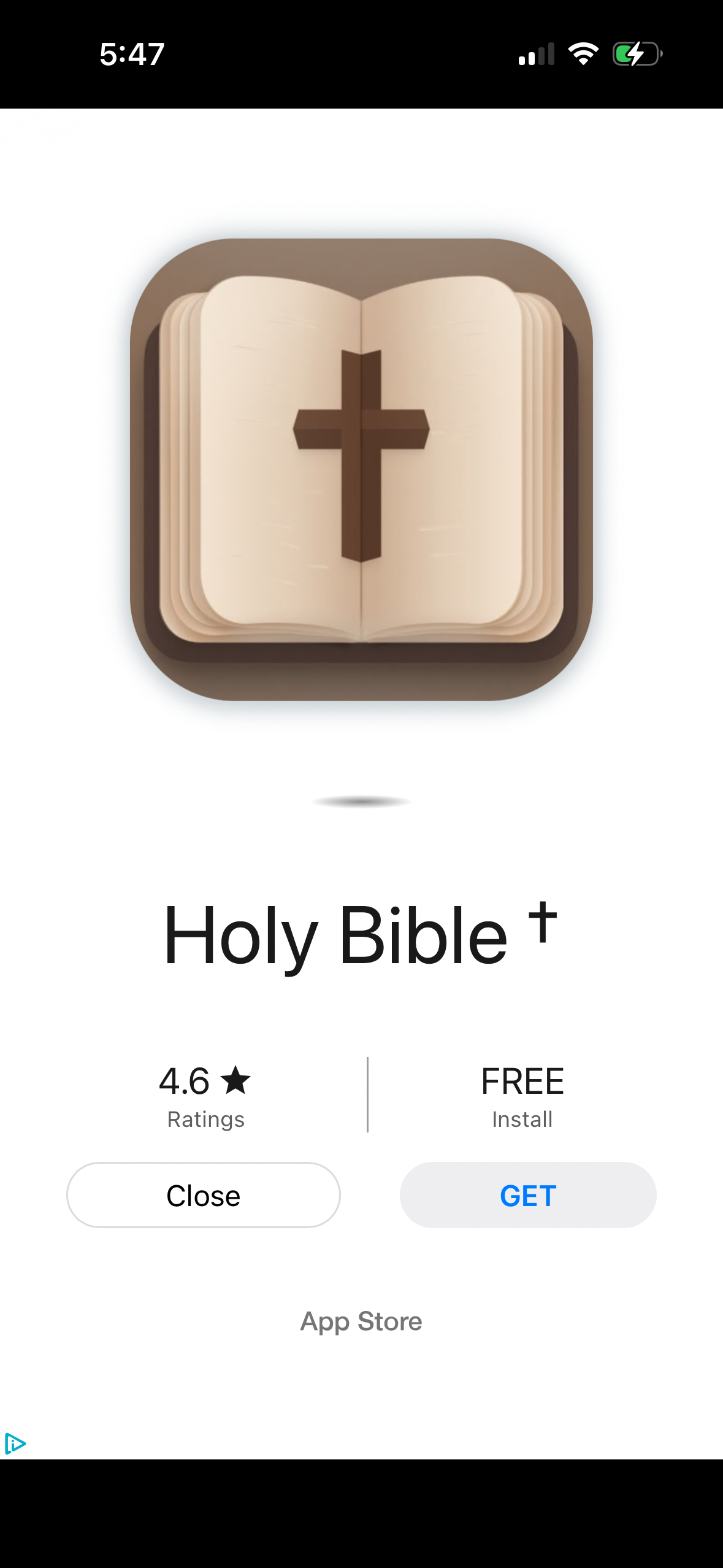Tap the divider between Ratings and FREE
Screen dimensions: 723x1568
(367, 1093)
